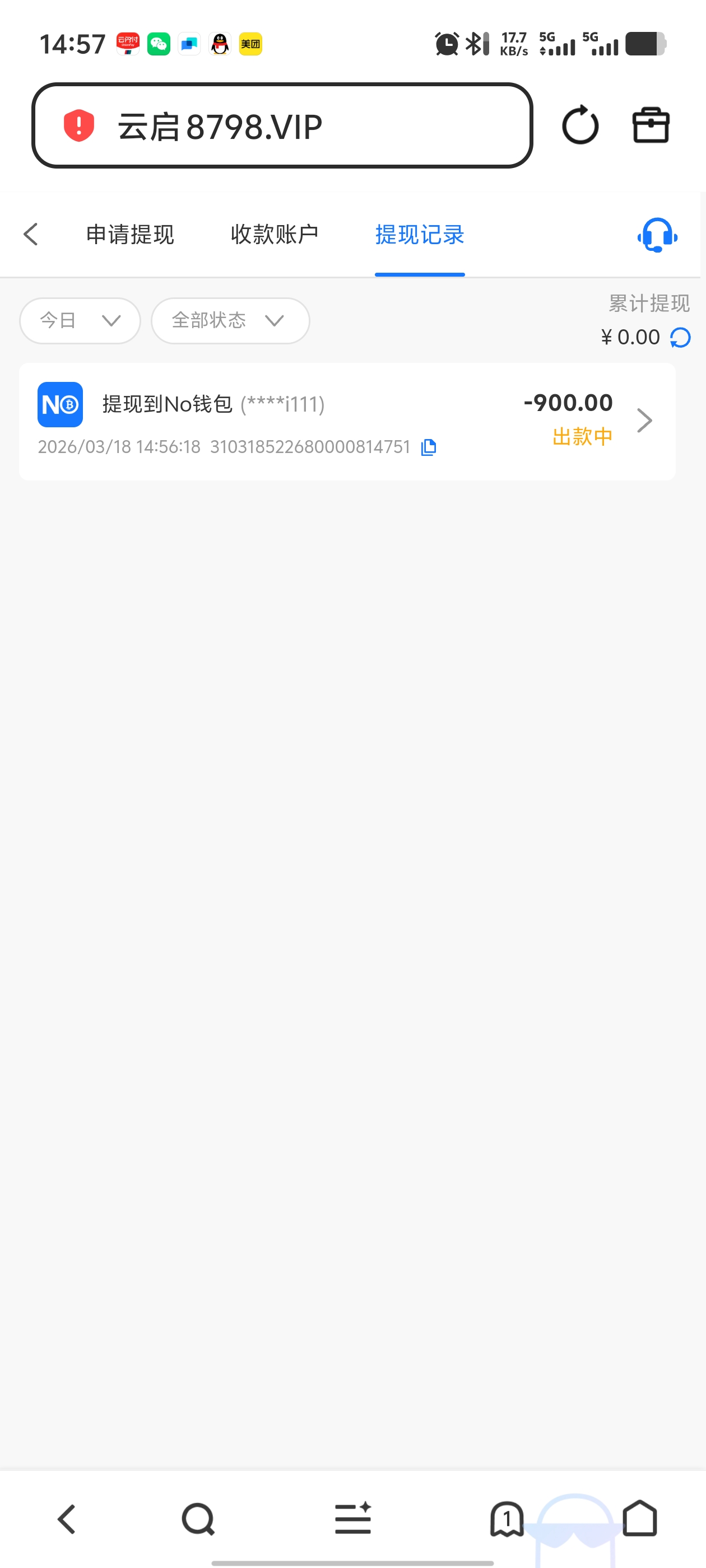Open the 全部状态 status filter dropdown
706x1568 pixels.
click(230, 320)
